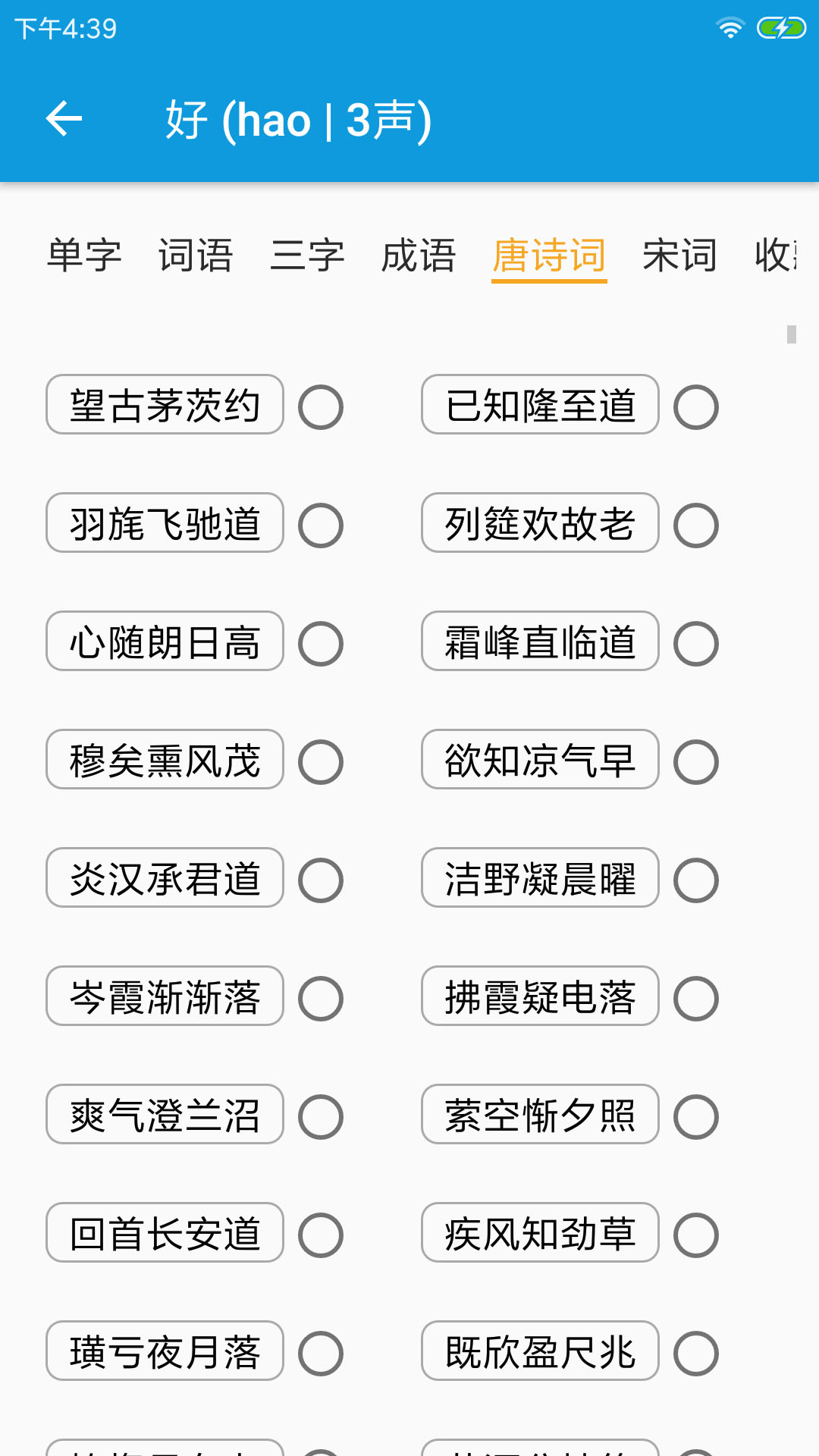
Task: Tap the phrase 既欣盈尺兆
Action: 539,1351
